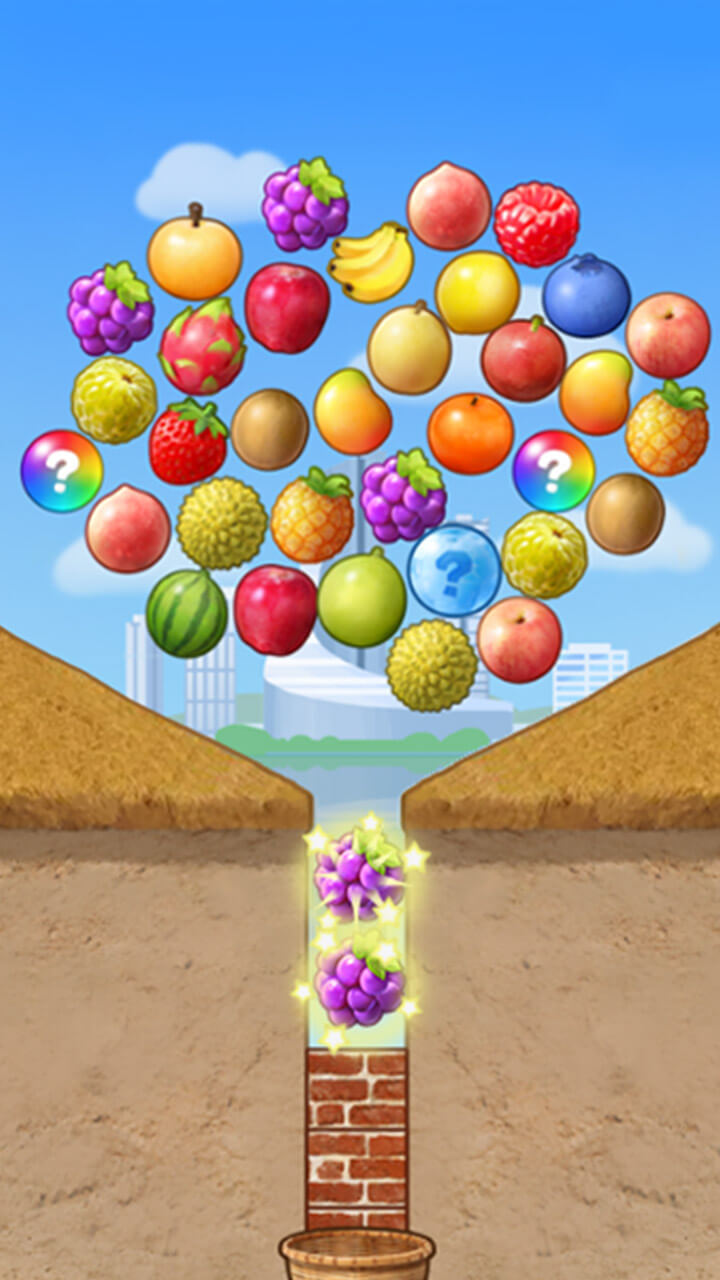This screenshot has height=1280, width=720.
Task: Tap the orange citrus fruit
Action: tap(470, 433)
